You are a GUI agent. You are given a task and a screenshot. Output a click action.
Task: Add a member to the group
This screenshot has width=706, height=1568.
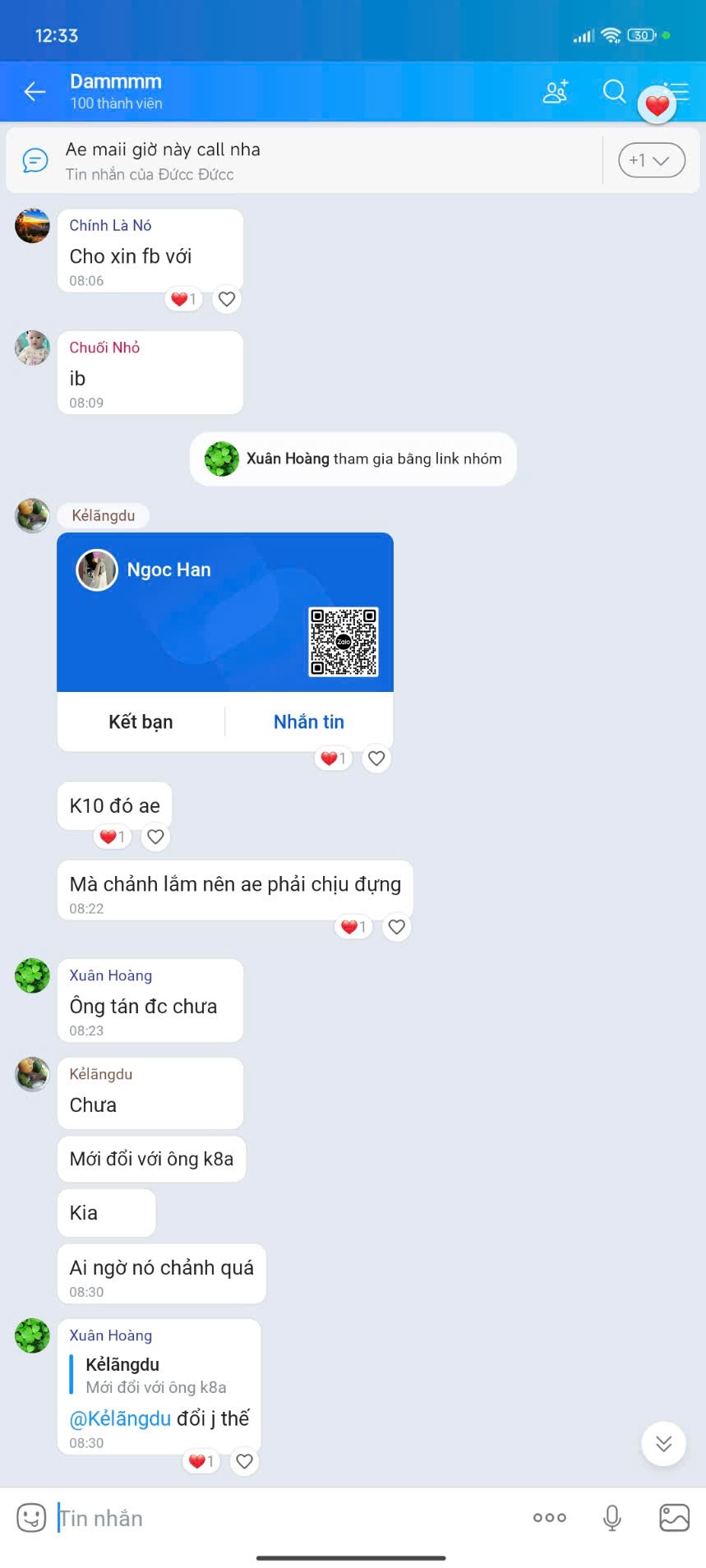(x=556, y=91)
